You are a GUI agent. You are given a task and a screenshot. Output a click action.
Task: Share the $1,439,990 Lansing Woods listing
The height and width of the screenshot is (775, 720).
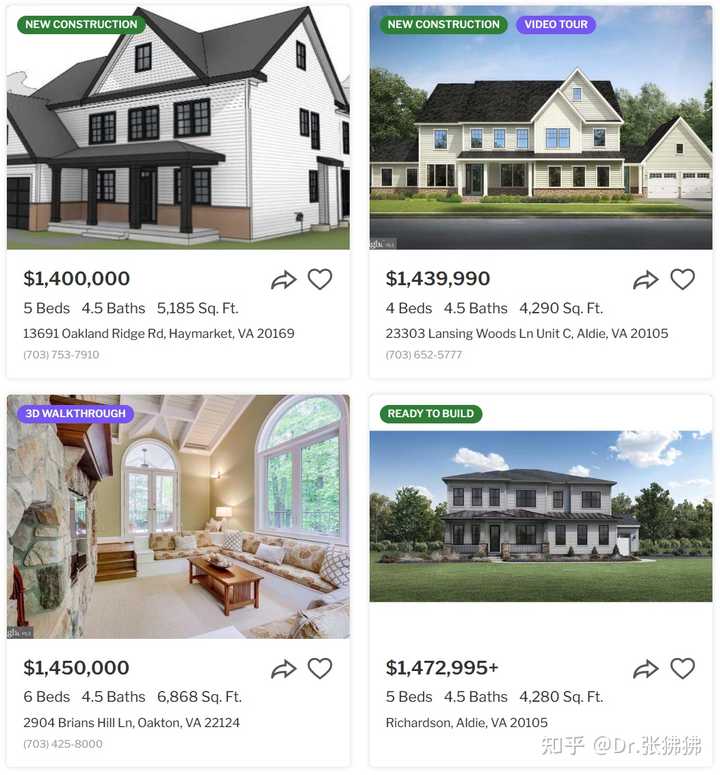pyautogui.click(x=646, y=280)
